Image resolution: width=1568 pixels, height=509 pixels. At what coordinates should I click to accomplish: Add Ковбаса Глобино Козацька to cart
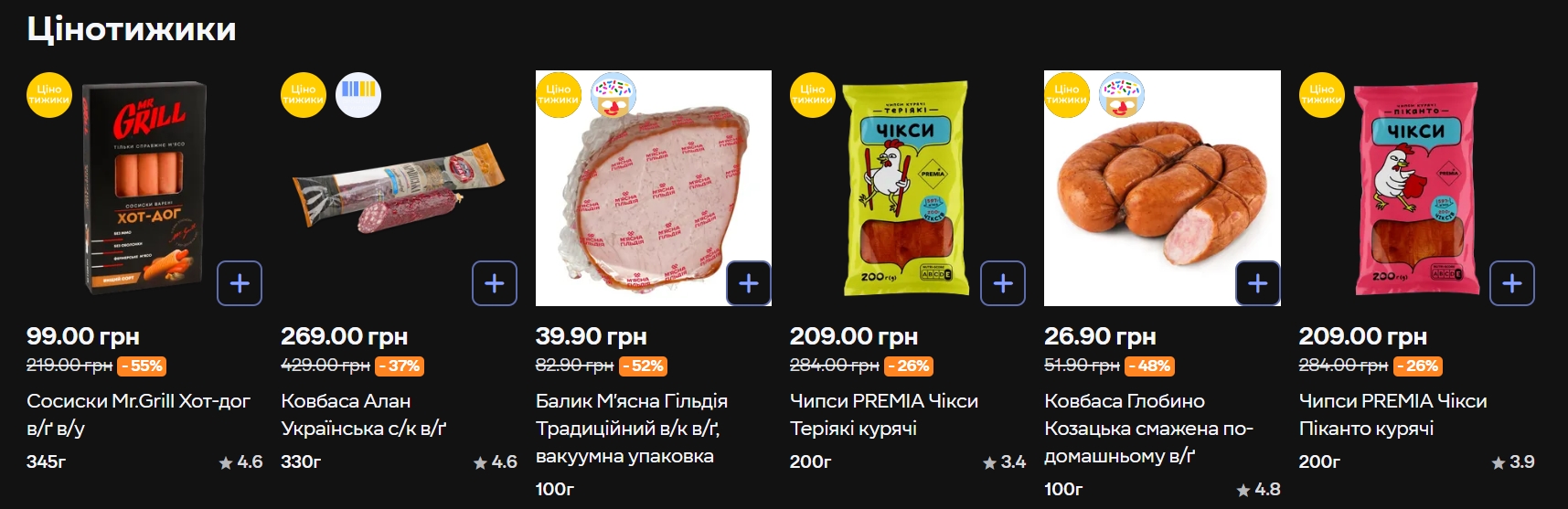1257,283
